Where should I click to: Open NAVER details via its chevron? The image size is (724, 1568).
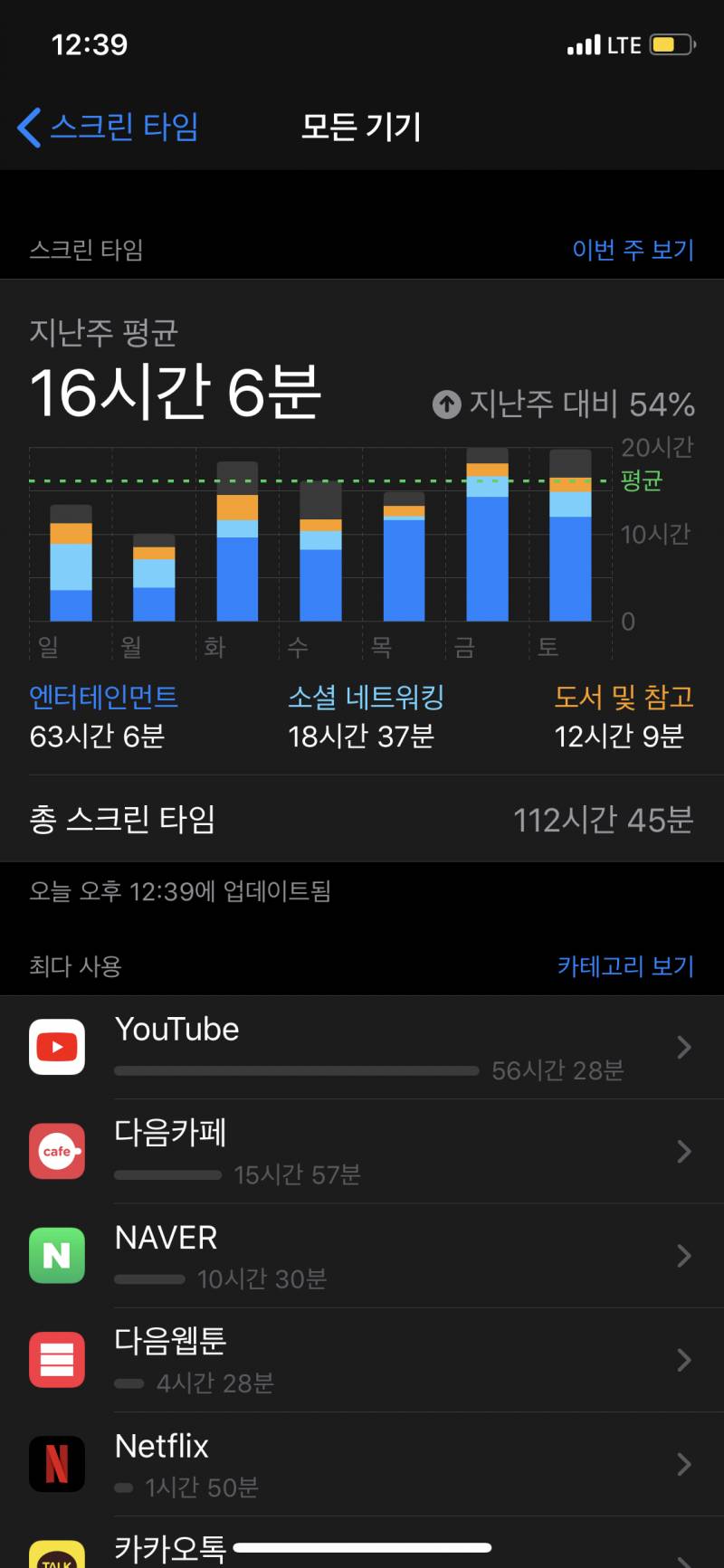pyautogui.click(x=683, y=1256)
